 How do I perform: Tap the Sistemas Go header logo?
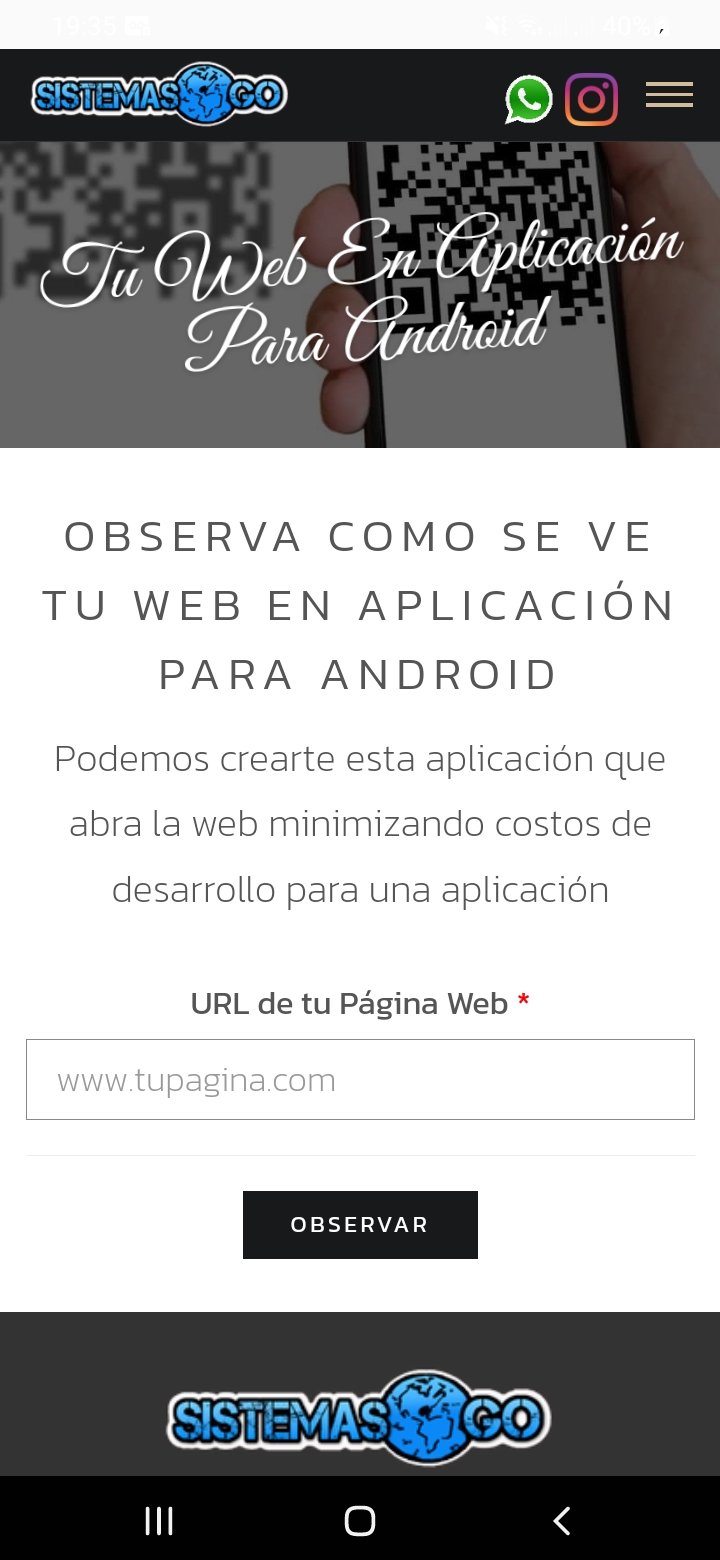(160, 95)
